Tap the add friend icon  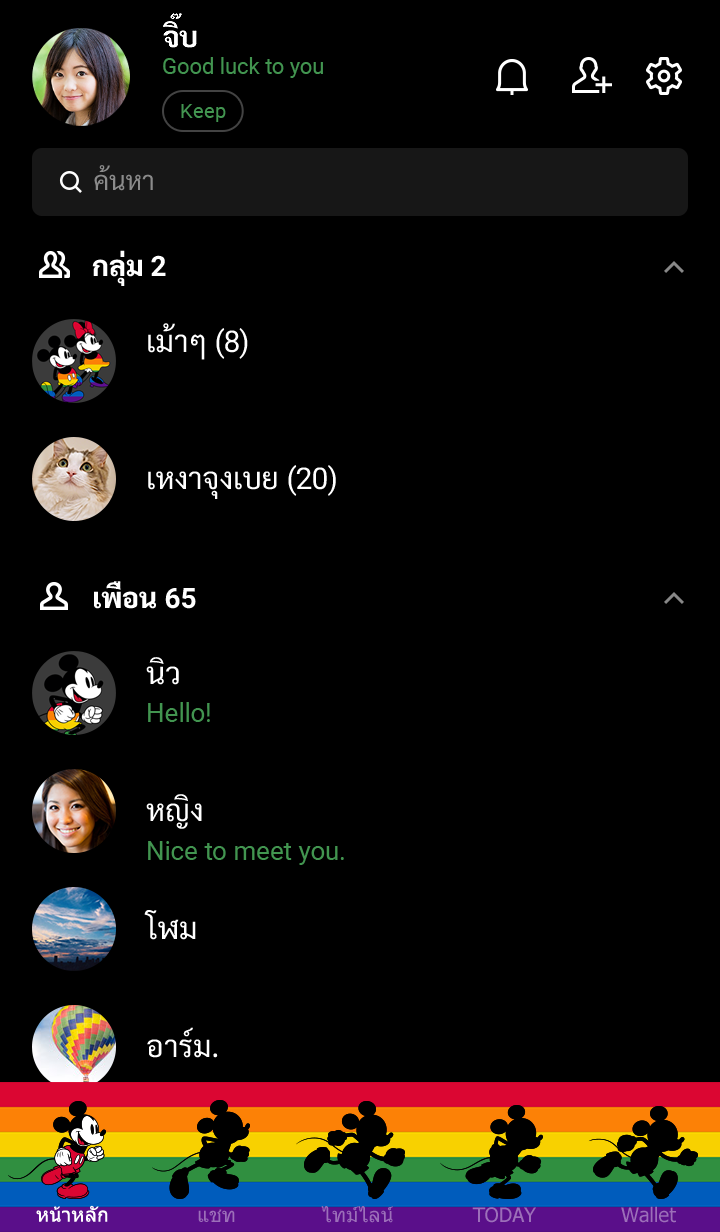[x=591, y=77]
